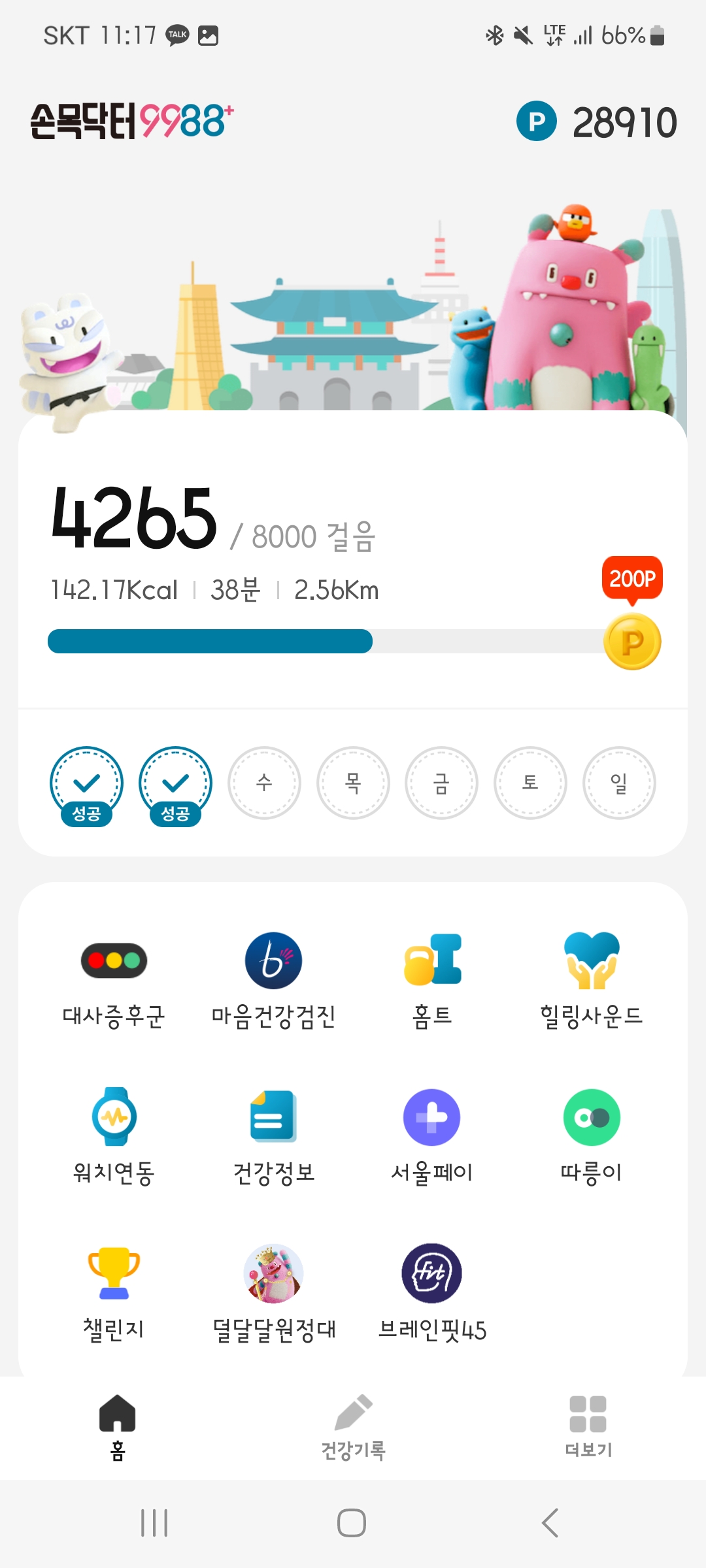Switch to the 더보기 tab
Viewport: 706px width, 1568px height.
point(588,1428)
